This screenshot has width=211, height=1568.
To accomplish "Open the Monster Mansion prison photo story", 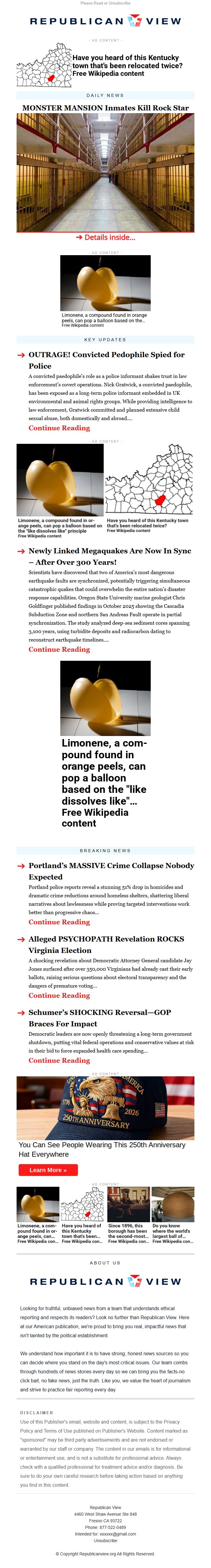I will click(105, 172).
